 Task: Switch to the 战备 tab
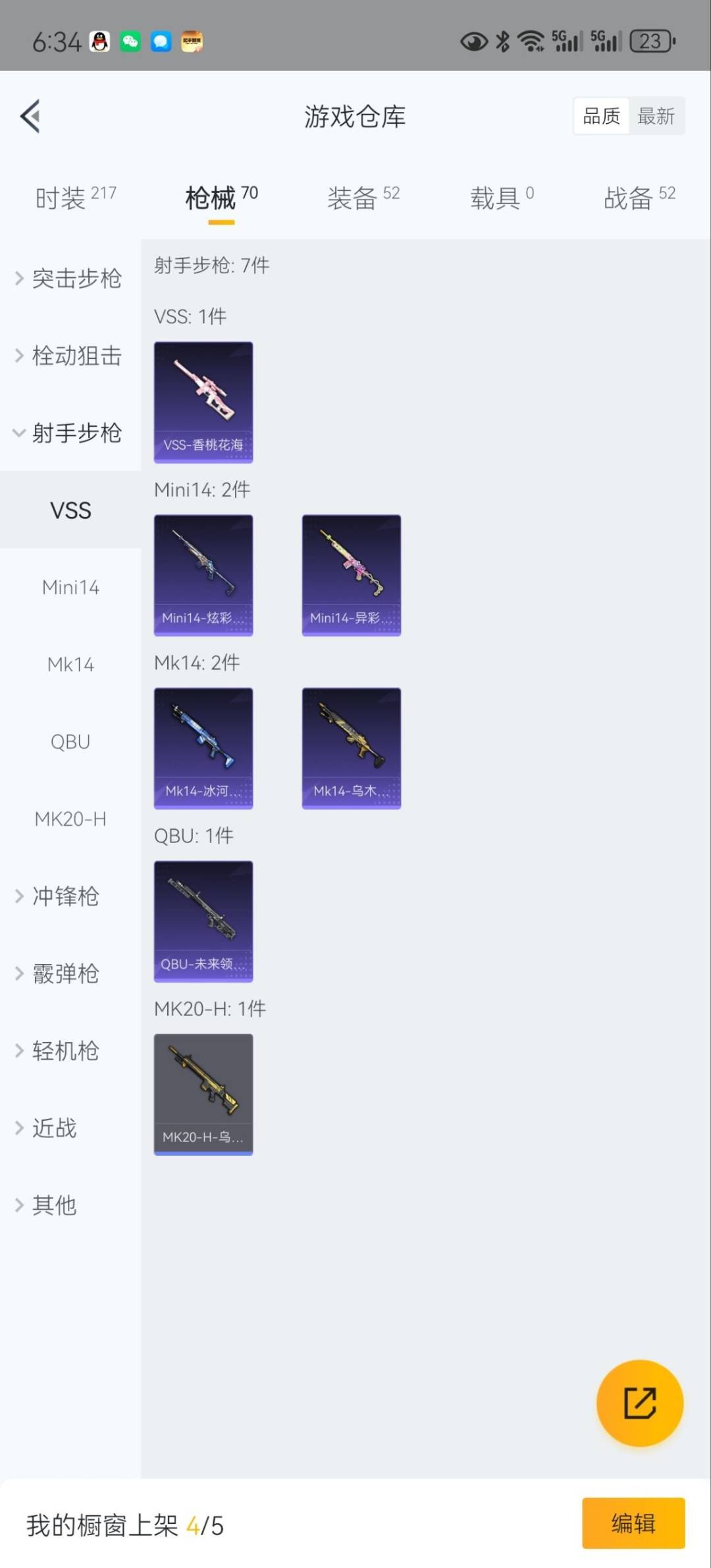(x=639, y=197)
